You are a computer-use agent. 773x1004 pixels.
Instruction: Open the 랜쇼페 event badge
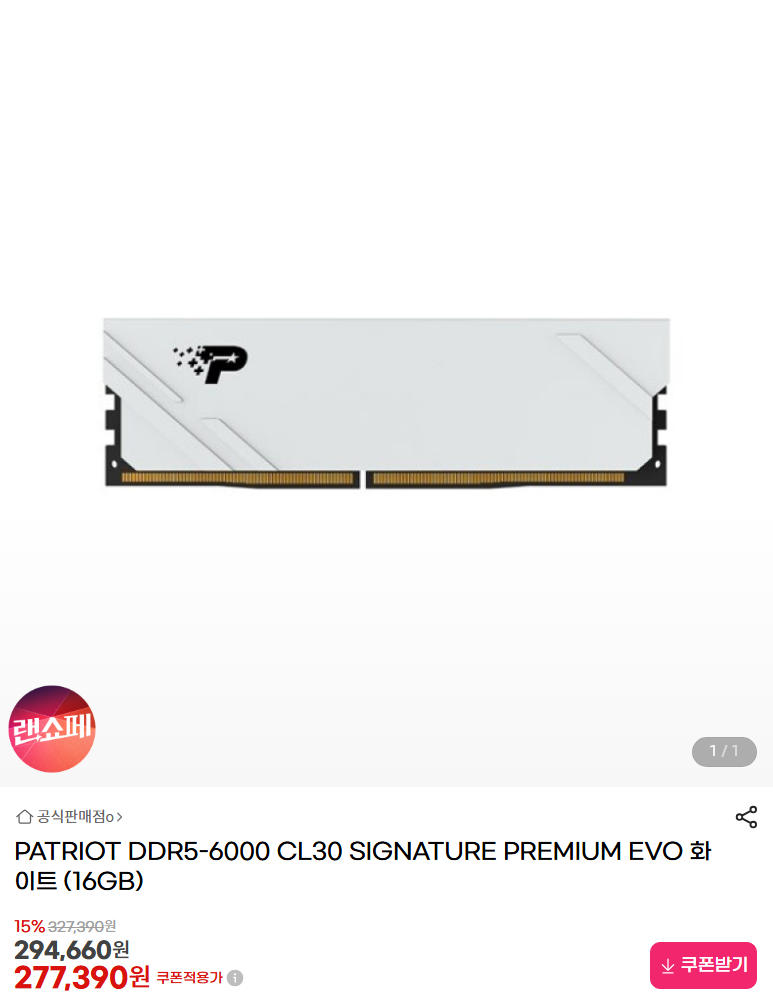tap(52, 729)
